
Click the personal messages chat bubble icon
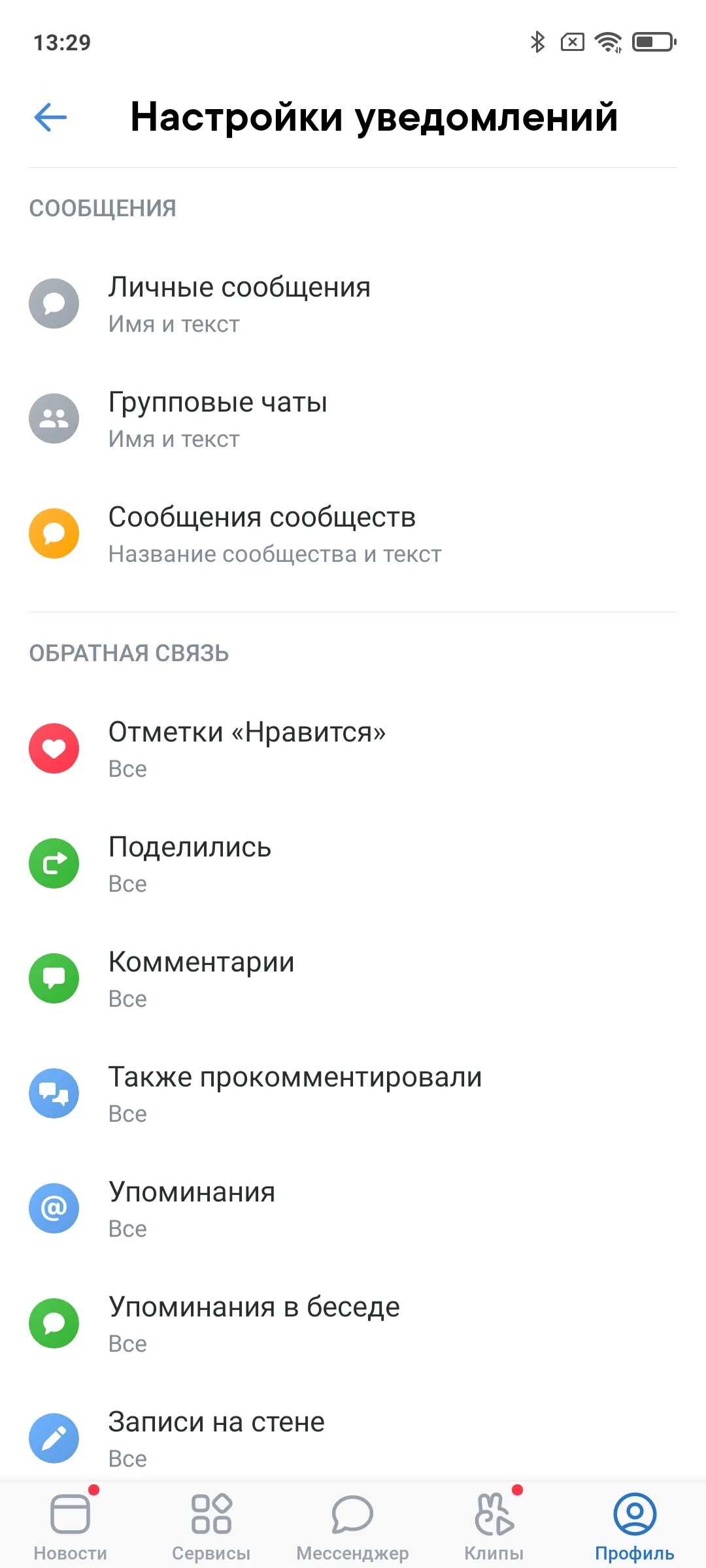click(x=55, y=303)
